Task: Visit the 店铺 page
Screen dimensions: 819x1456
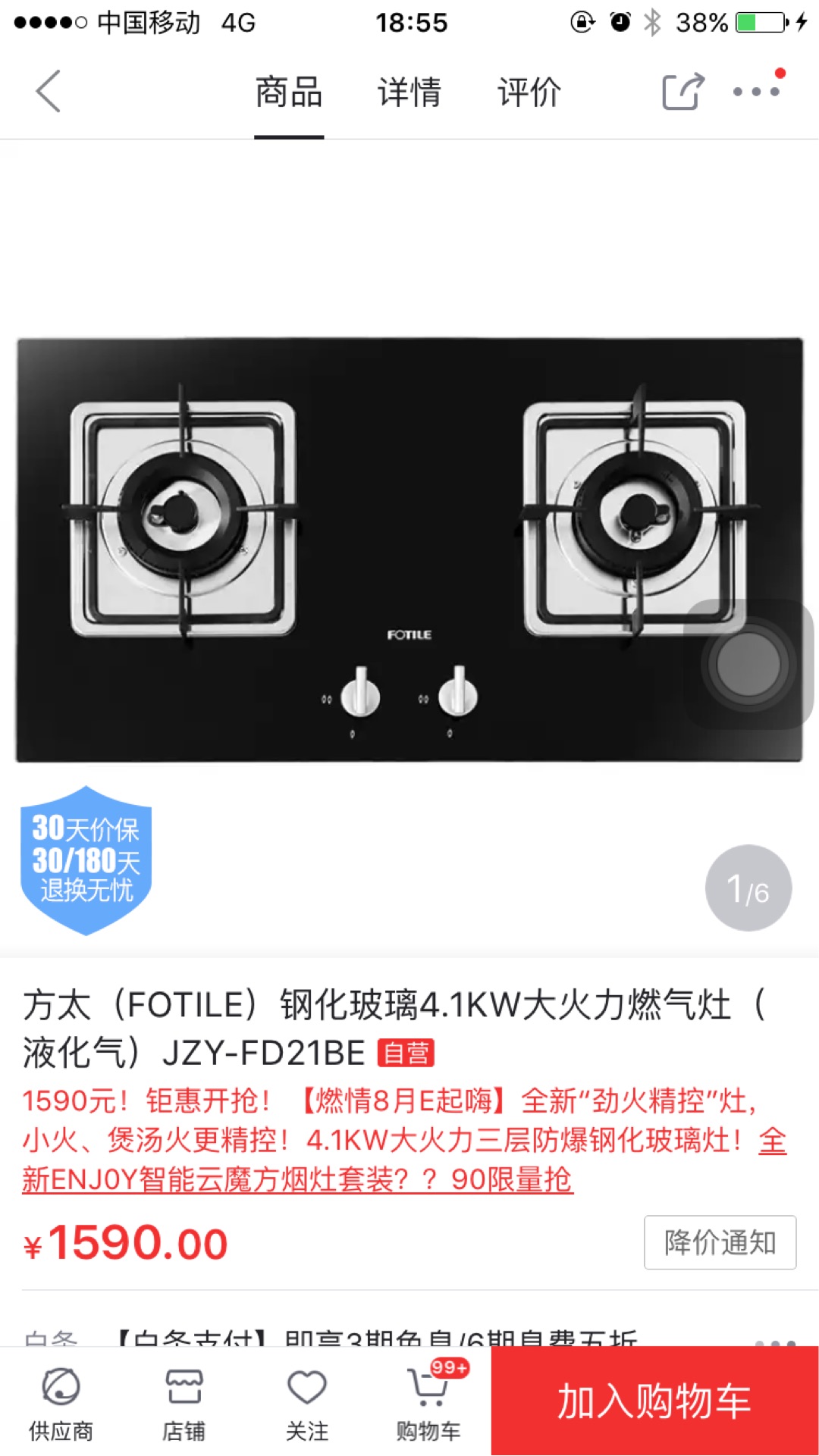Action: click(184, 1403)
